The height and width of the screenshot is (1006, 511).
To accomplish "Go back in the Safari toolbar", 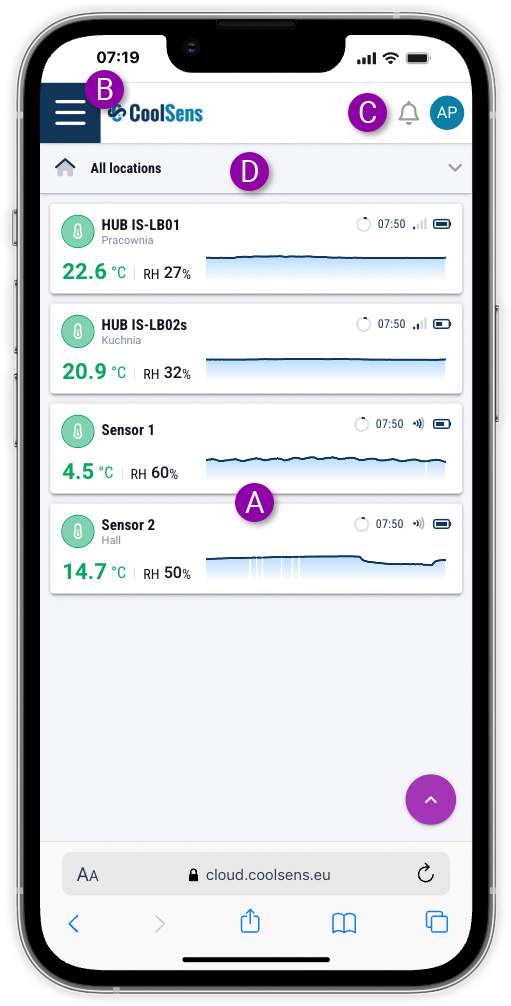I will point(74,924).
